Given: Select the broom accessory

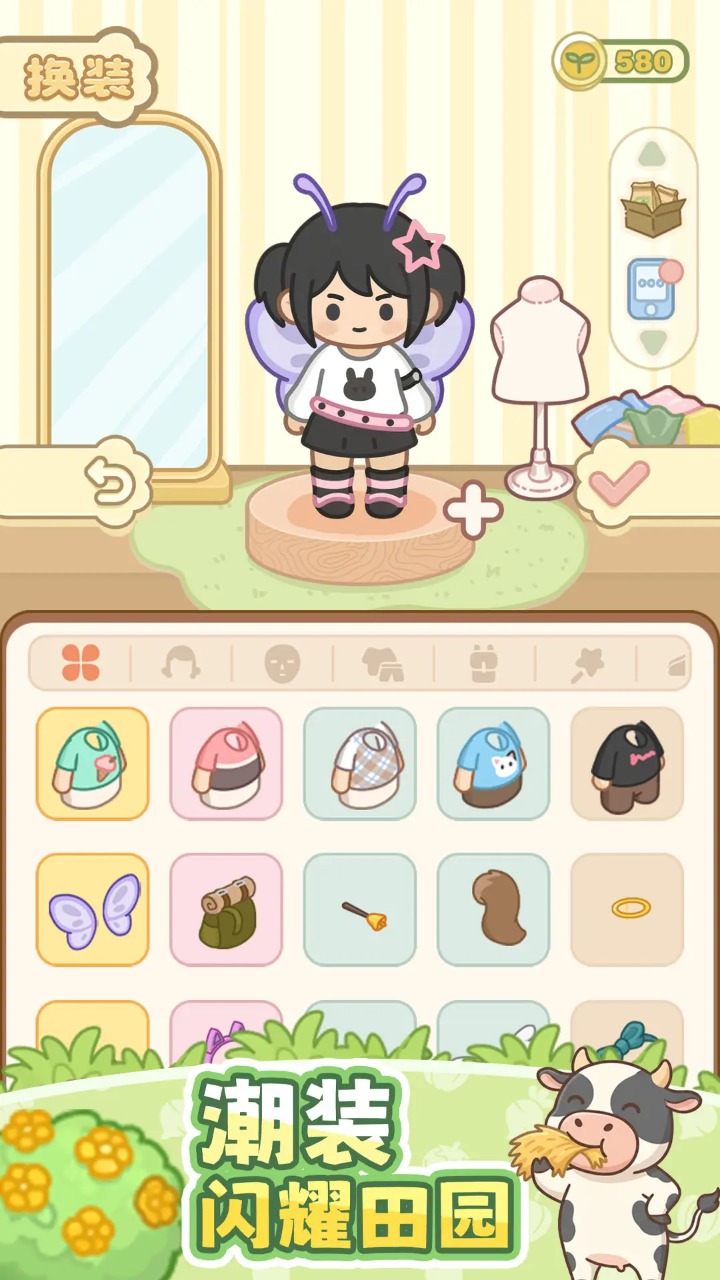Looking at the screenshot, I should [x=360, y=910].
